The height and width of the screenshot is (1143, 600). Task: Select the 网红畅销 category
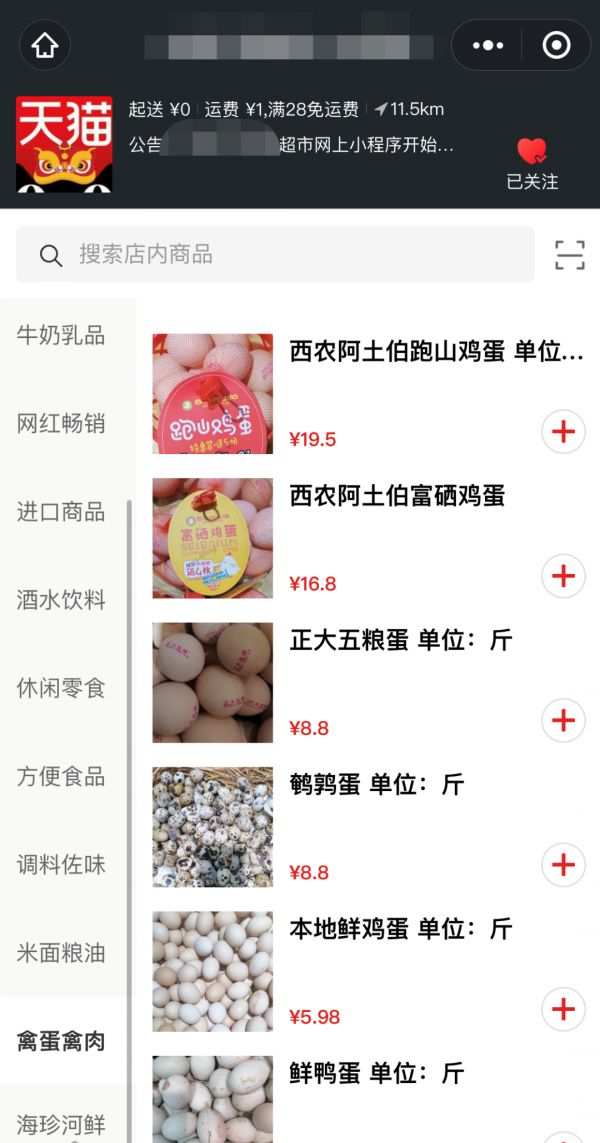point(61,423)
